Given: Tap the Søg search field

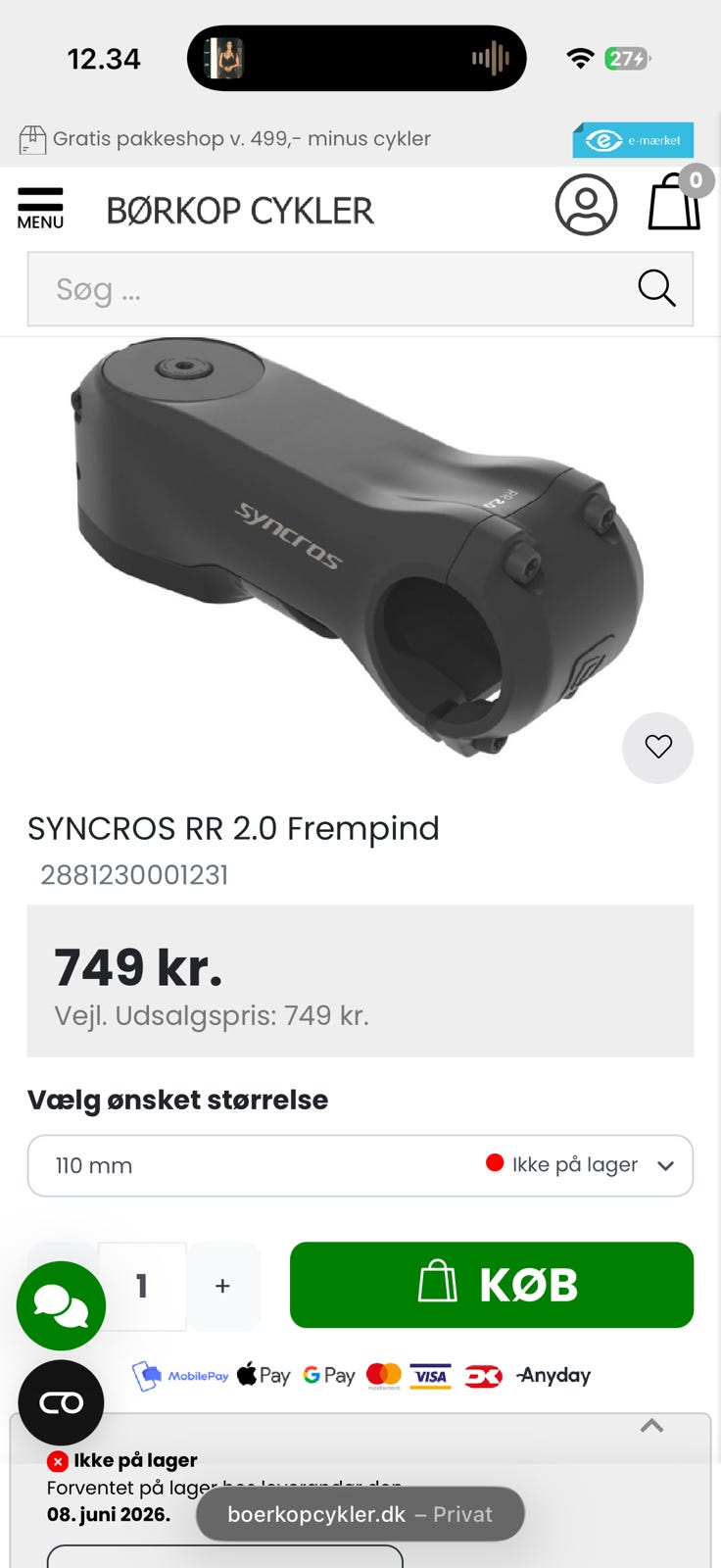Looking at the screenshot, I should click(333, 289).
